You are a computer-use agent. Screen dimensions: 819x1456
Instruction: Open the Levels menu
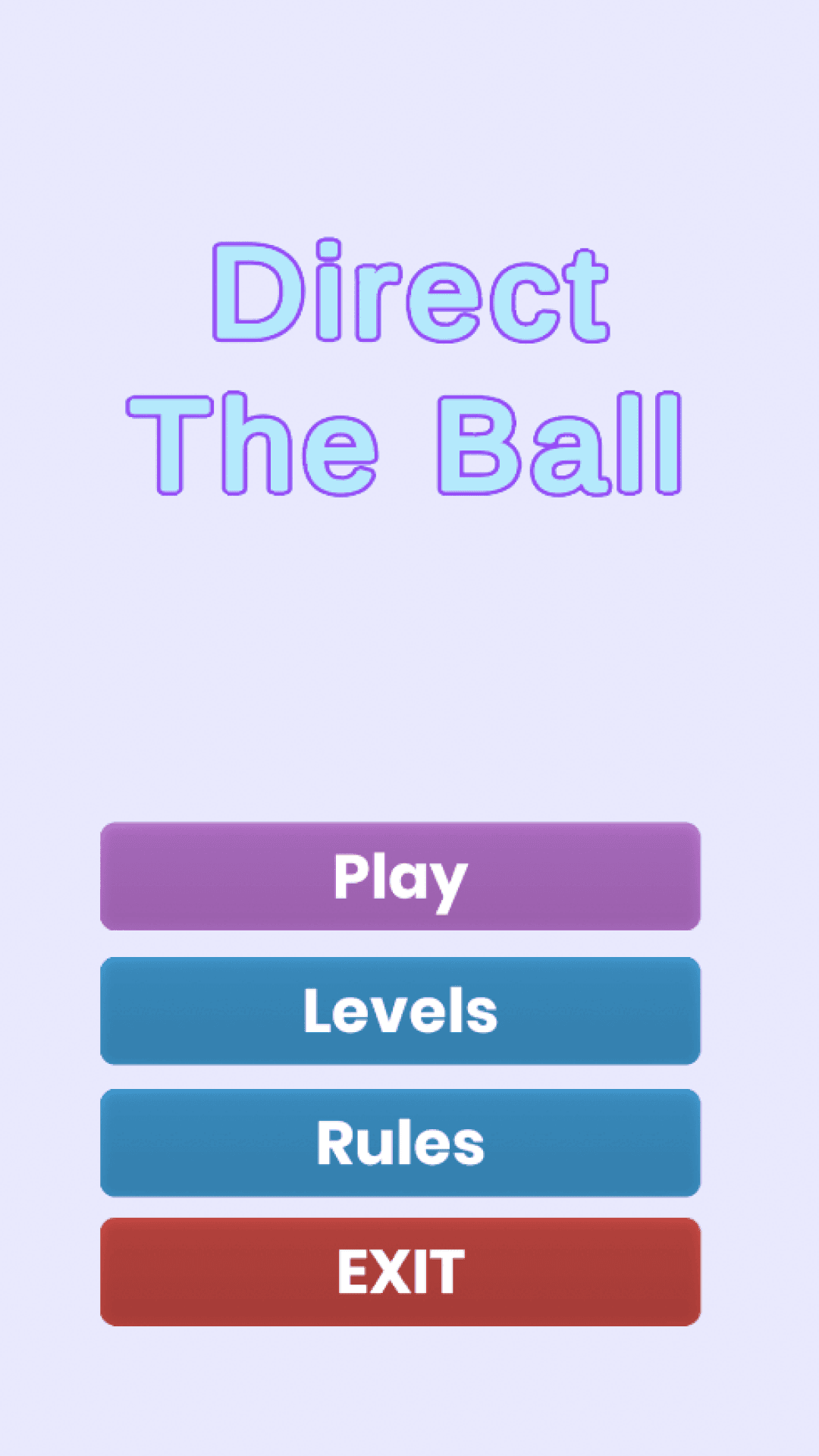click(400, 1011)
